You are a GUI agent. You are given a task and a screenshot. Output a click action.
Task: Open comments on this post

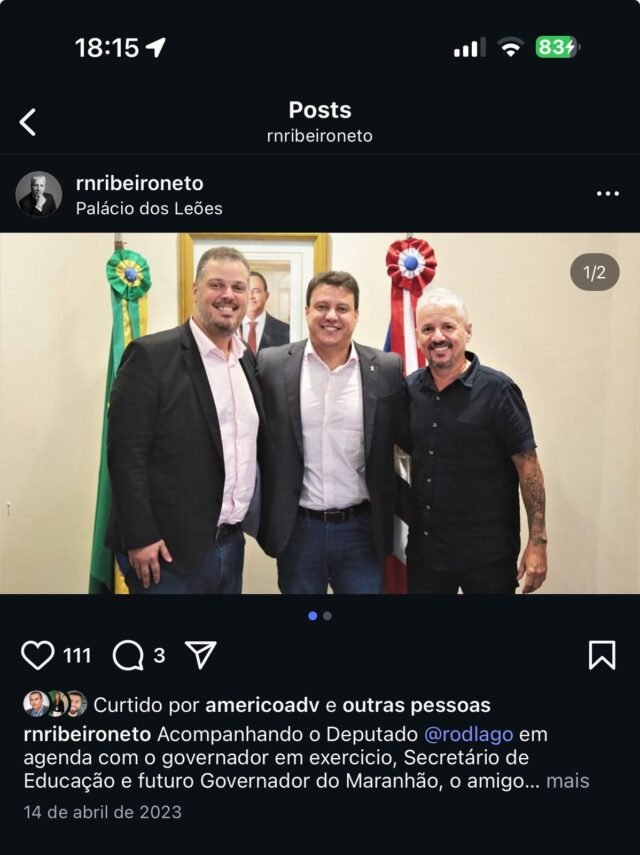pyautogui.click(x=128, y=655)
